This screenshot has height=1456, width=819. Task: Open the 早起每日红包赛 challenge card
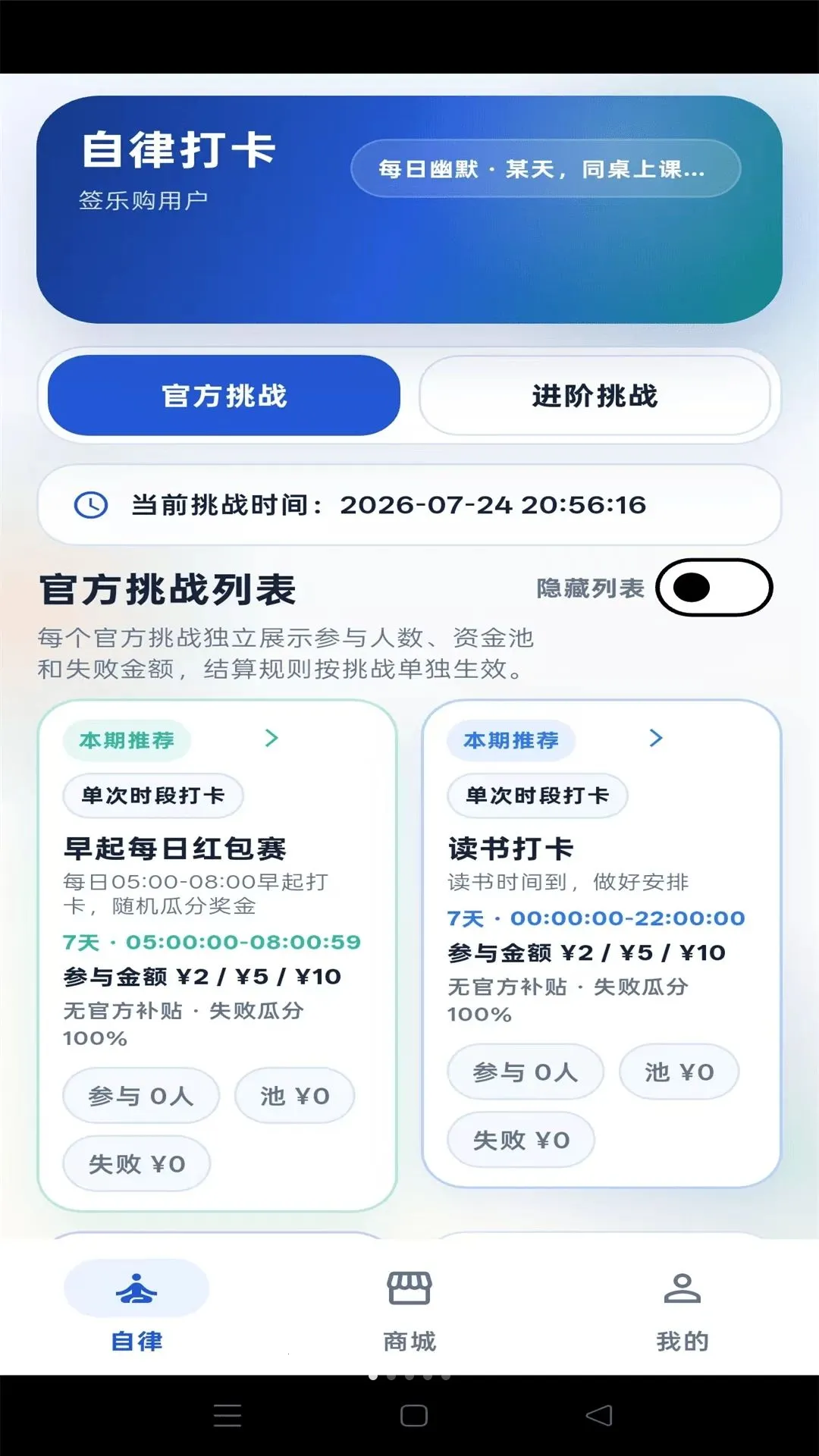pyautogui.click(x=217, y=955)
